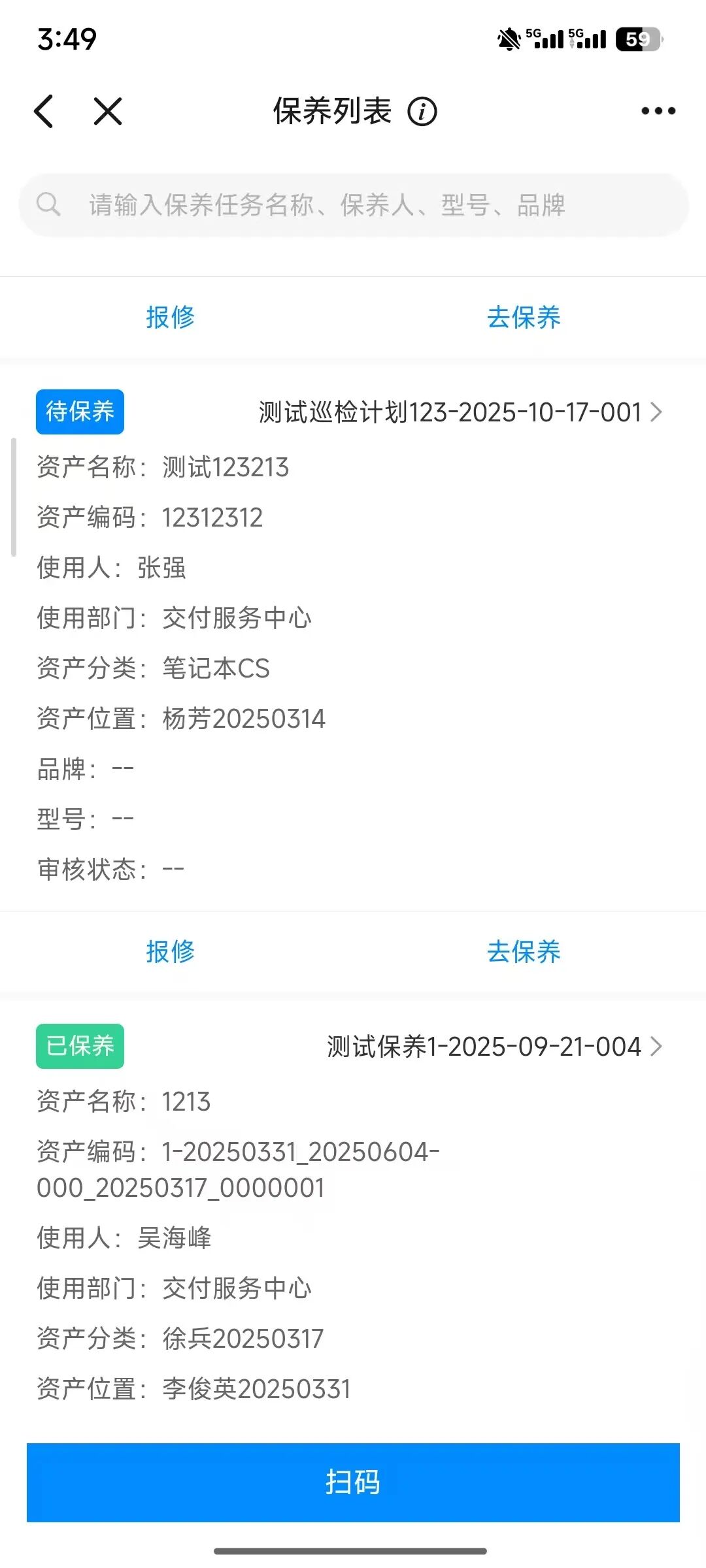The width and height of the screenshot is (706, 1568).
Task: Close the 保养列表 page
Action: pyautogui.click(x=108, y=111)
